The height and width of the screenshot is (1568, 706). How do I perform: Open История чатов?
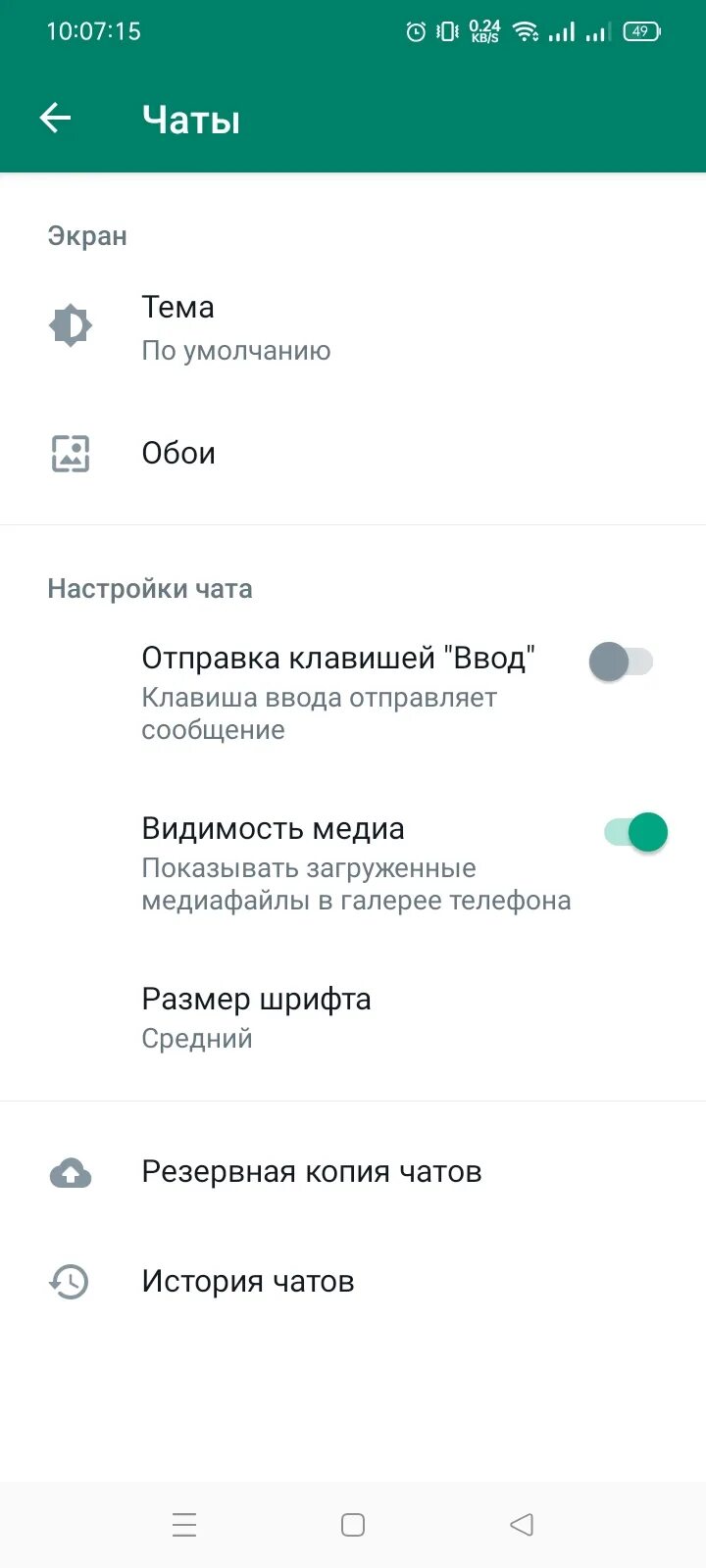(x=247, y=1282)
